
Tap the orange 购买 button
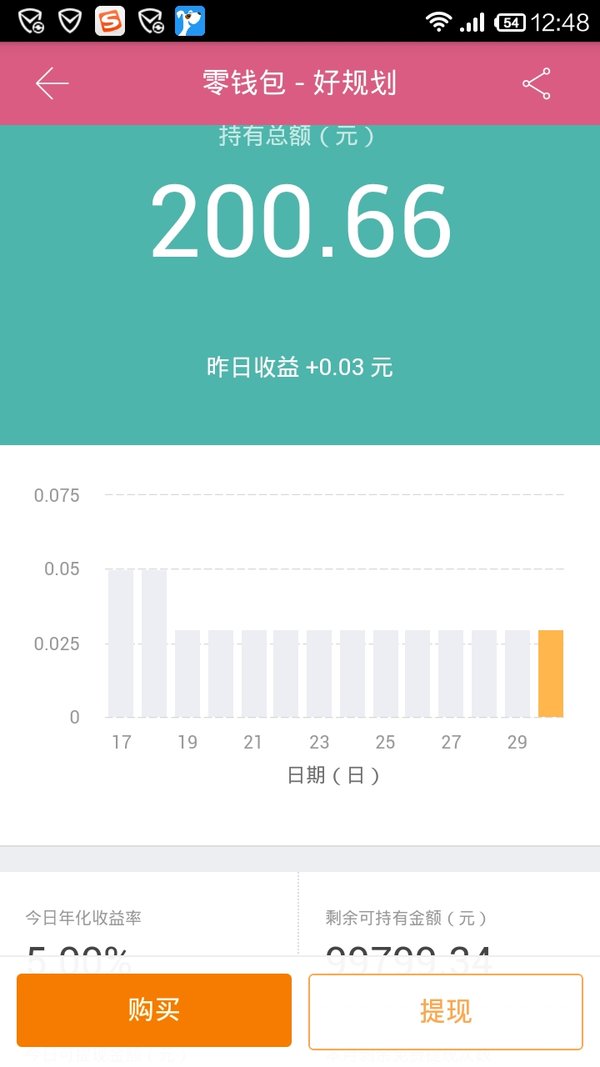click(154, 1010)
